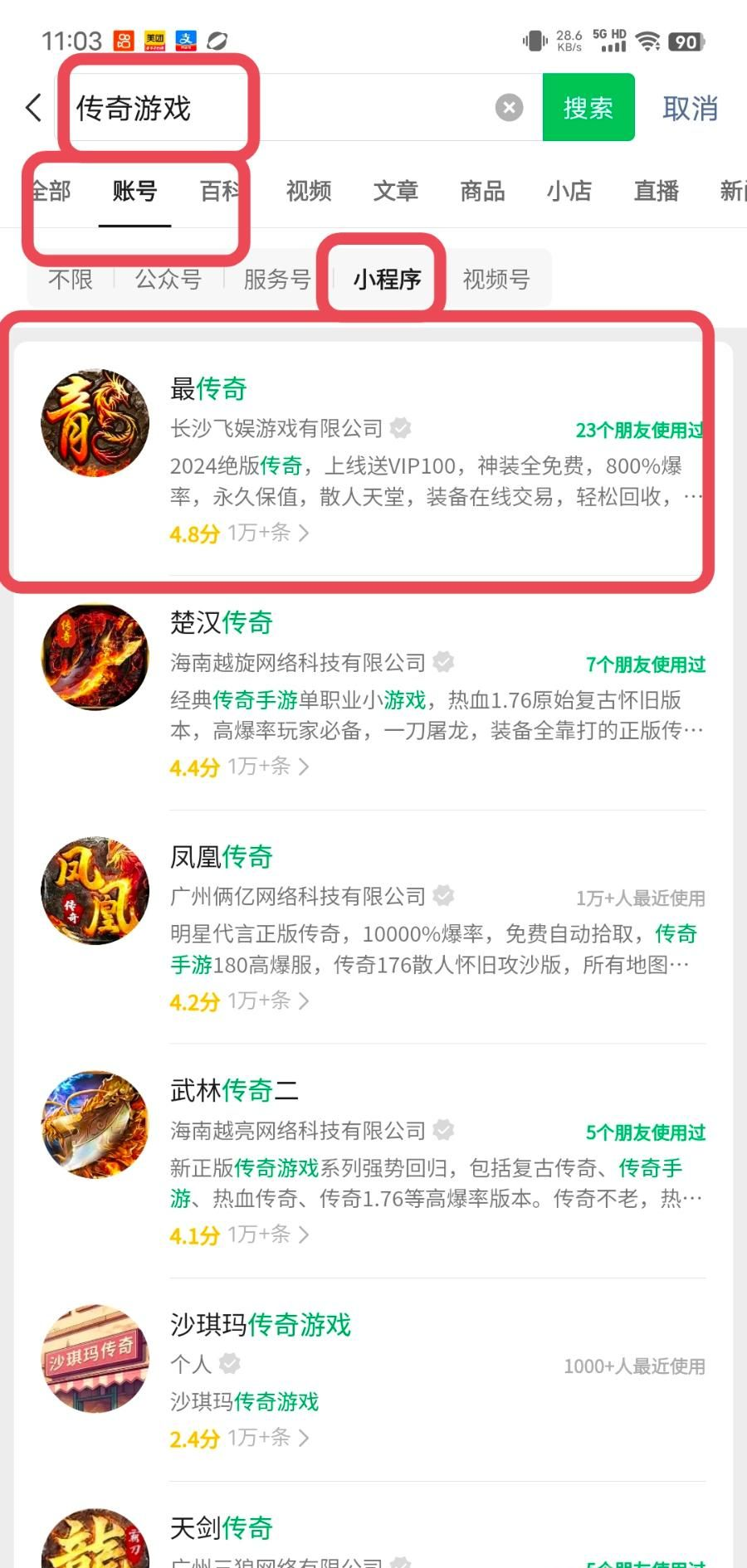
Task: Open the 文章 tab
Action: tap(396, 192)
